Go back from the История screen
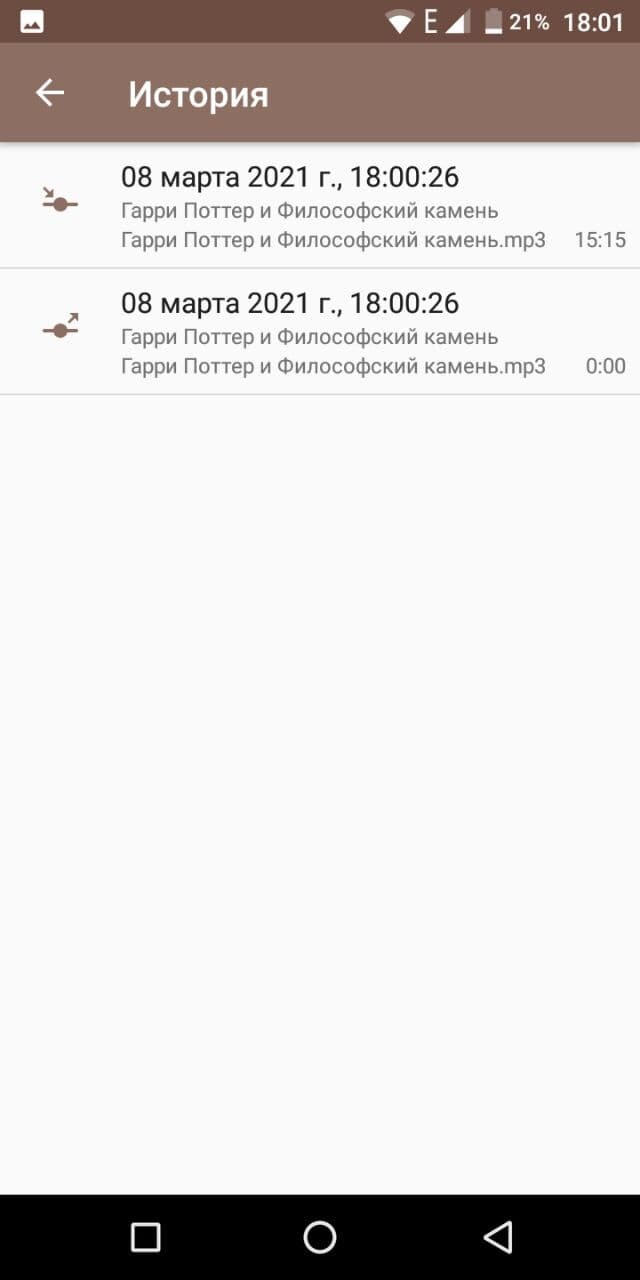The image size is (640, 1280). (x=49, y=94)
